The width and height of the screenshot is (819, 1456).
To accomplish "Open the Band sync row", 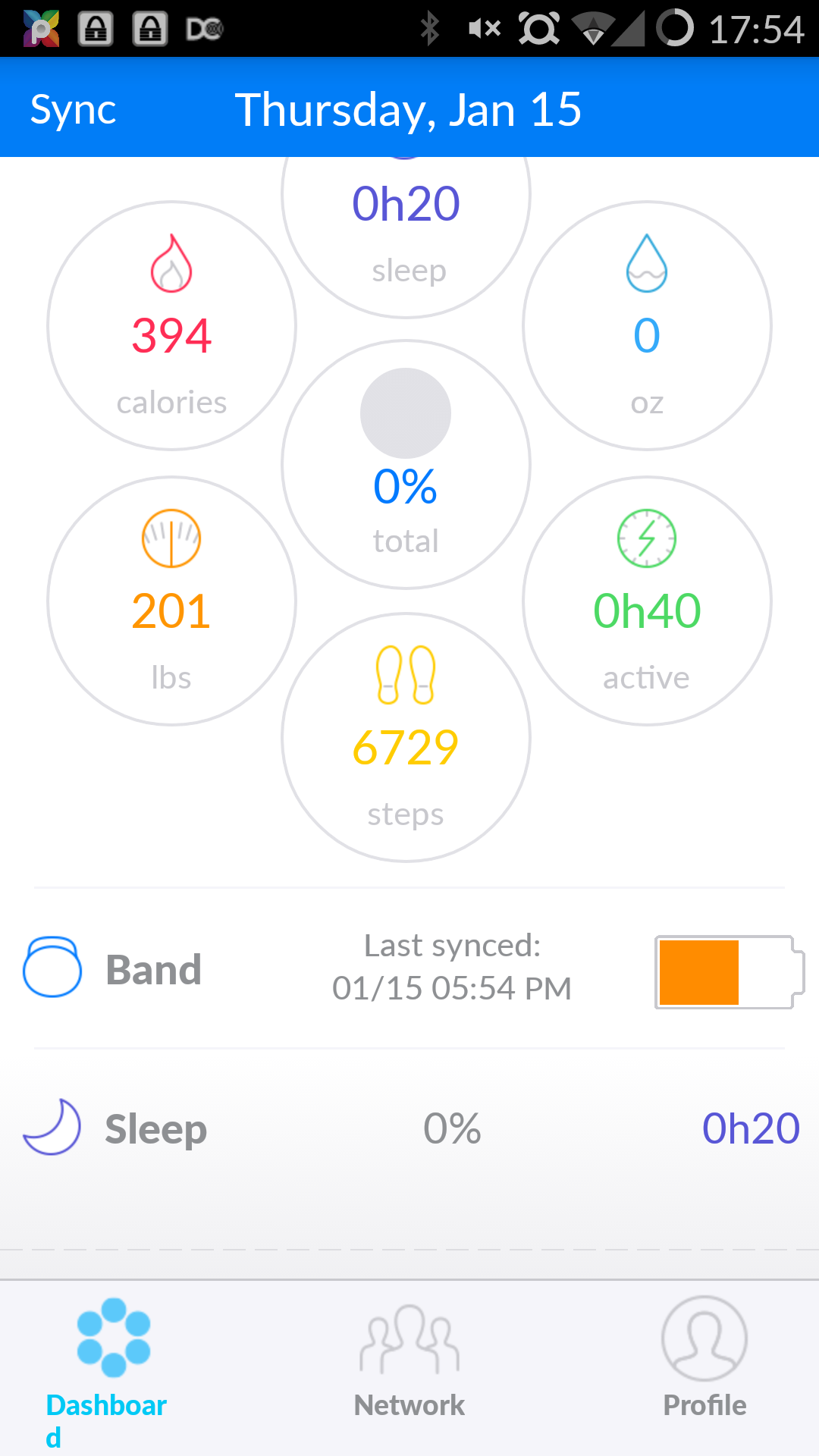I will (409, 968).
